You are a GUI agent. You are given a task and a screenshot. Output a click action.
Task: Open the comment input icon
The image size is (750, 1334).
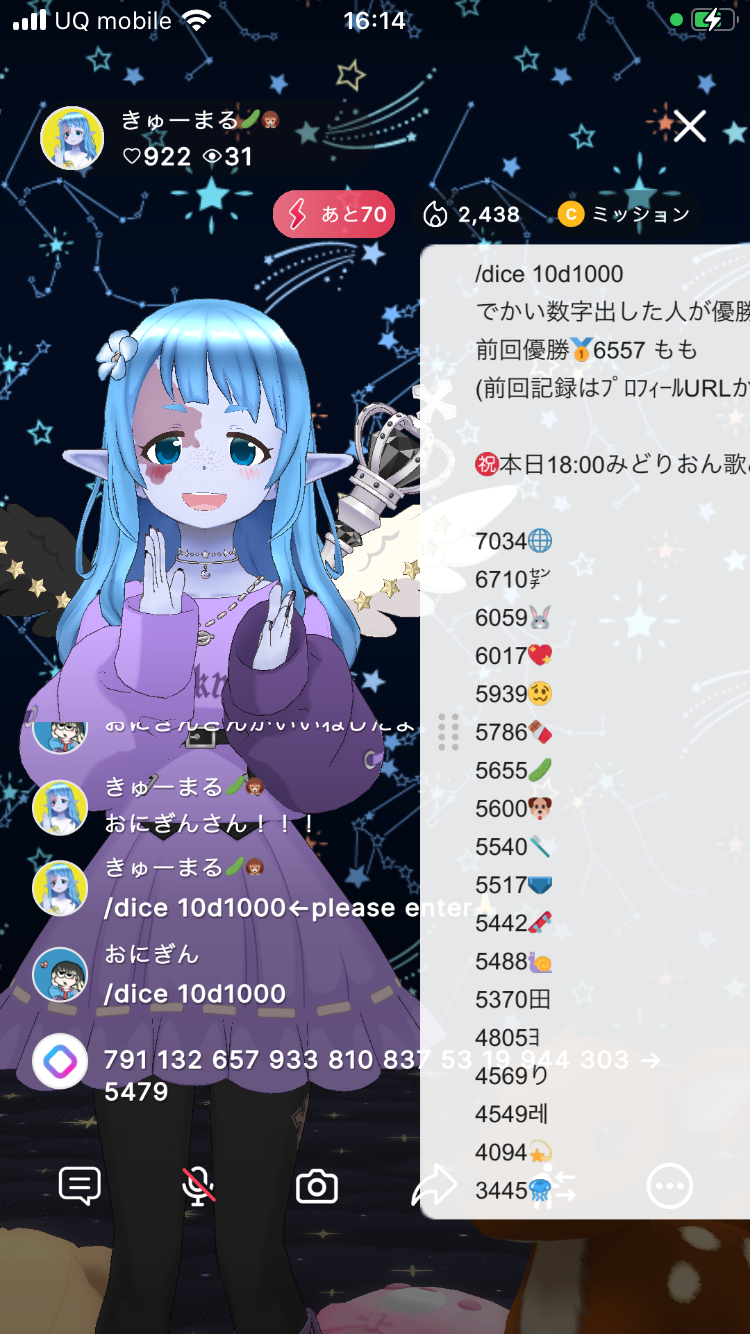click(80, 1186)
